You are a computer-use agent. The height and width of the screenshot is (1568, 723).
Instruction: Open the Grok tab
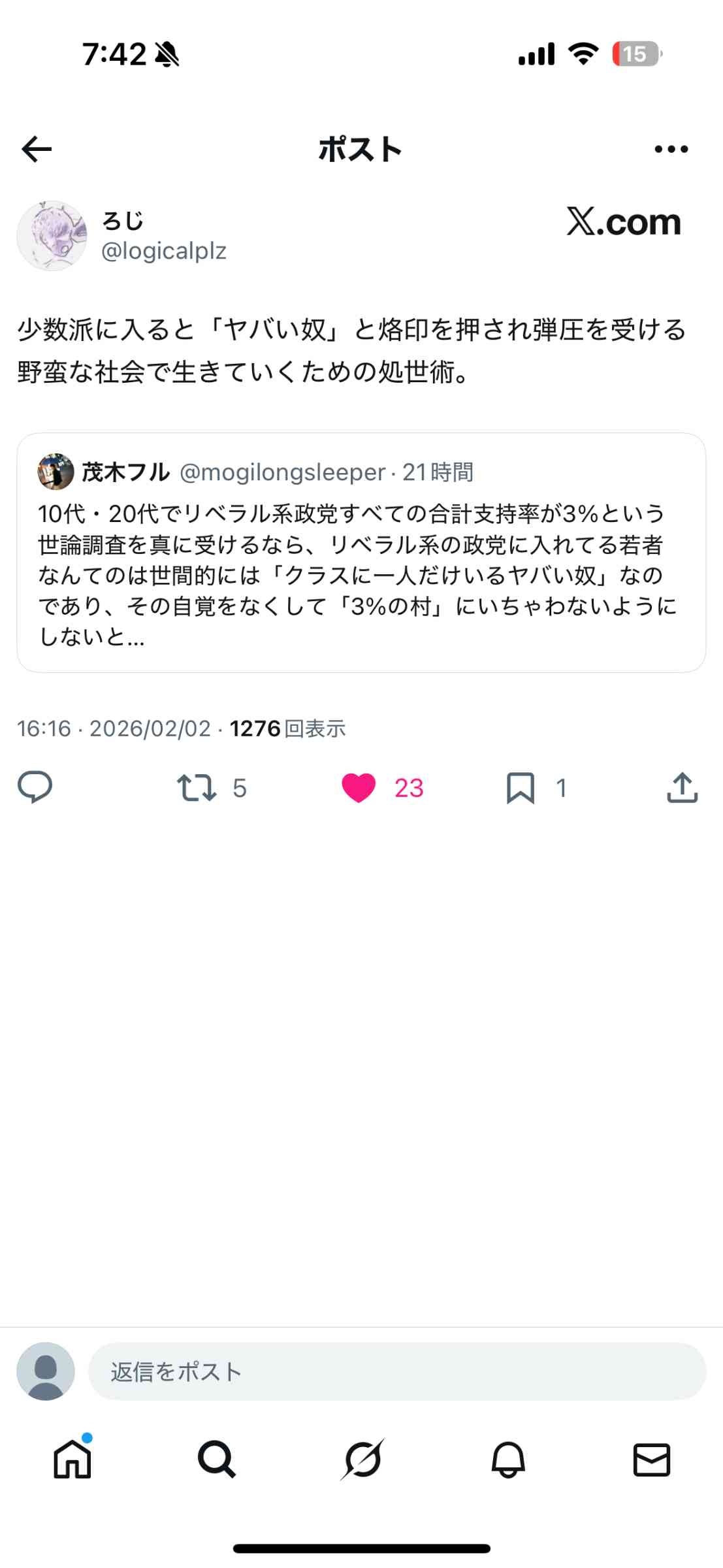[x=362, y=1460]
